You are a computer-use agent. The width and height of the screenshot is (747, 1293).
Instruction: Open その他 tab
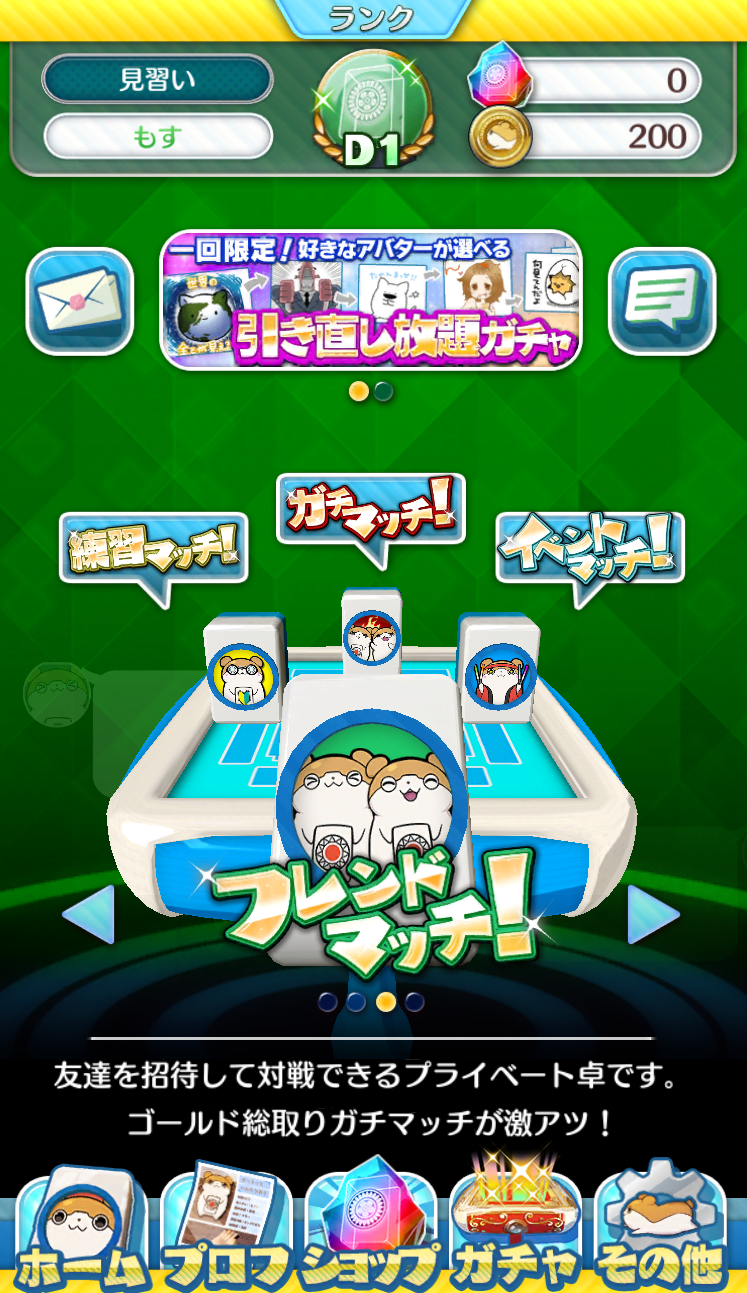click(x=661, y=1230)
